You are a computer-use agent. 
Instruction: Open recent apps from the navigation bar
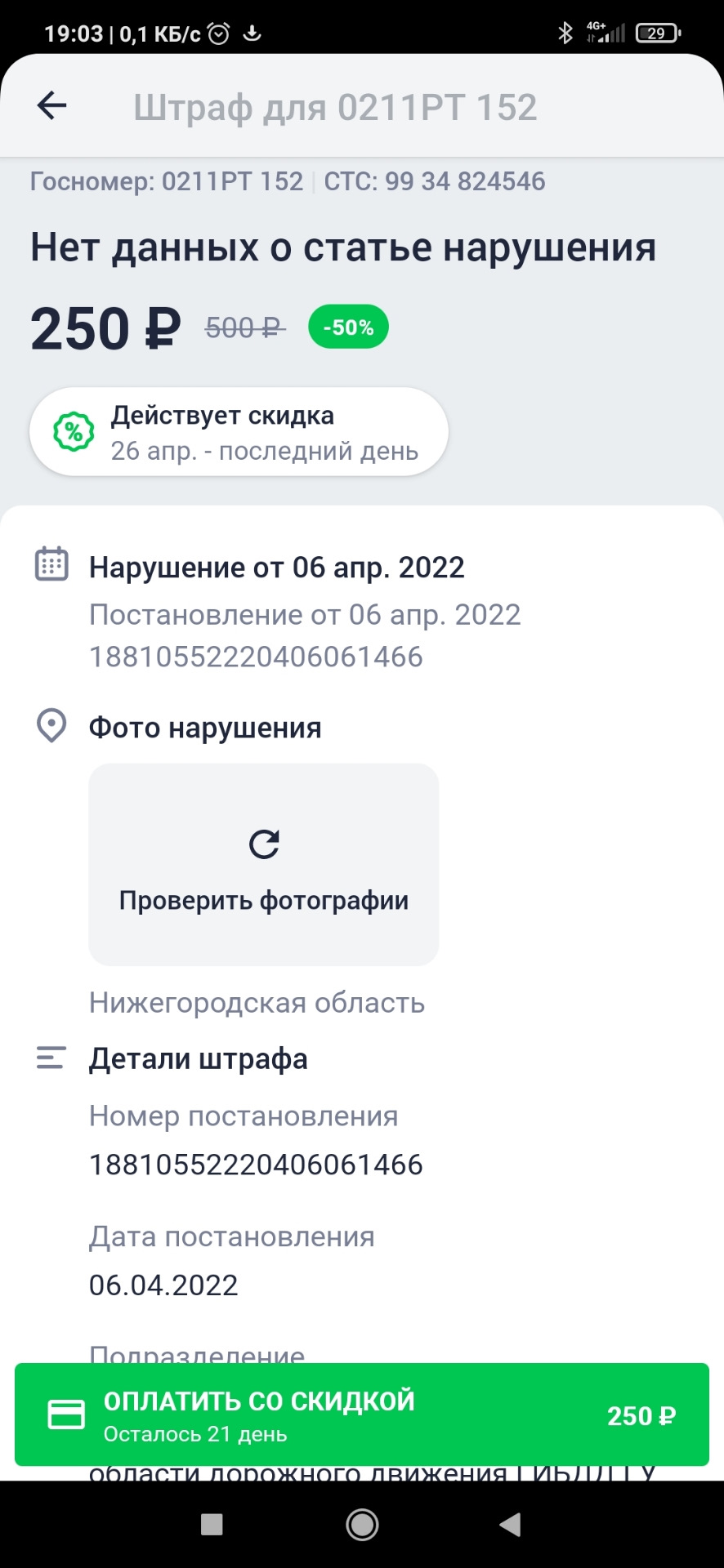tap(212, 1524)
